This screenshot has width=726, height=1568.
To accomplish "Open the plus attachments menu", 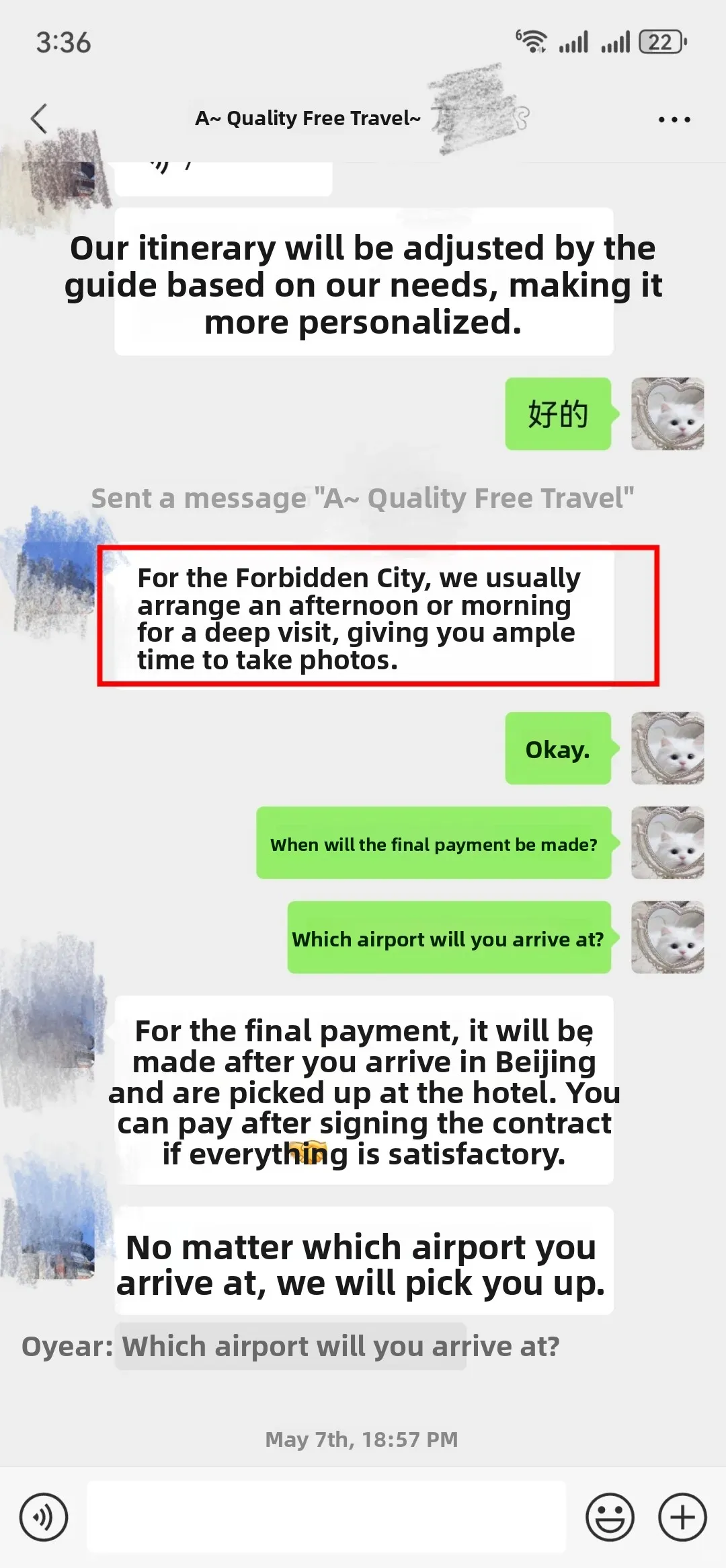I will click(x=682, y=1517).
